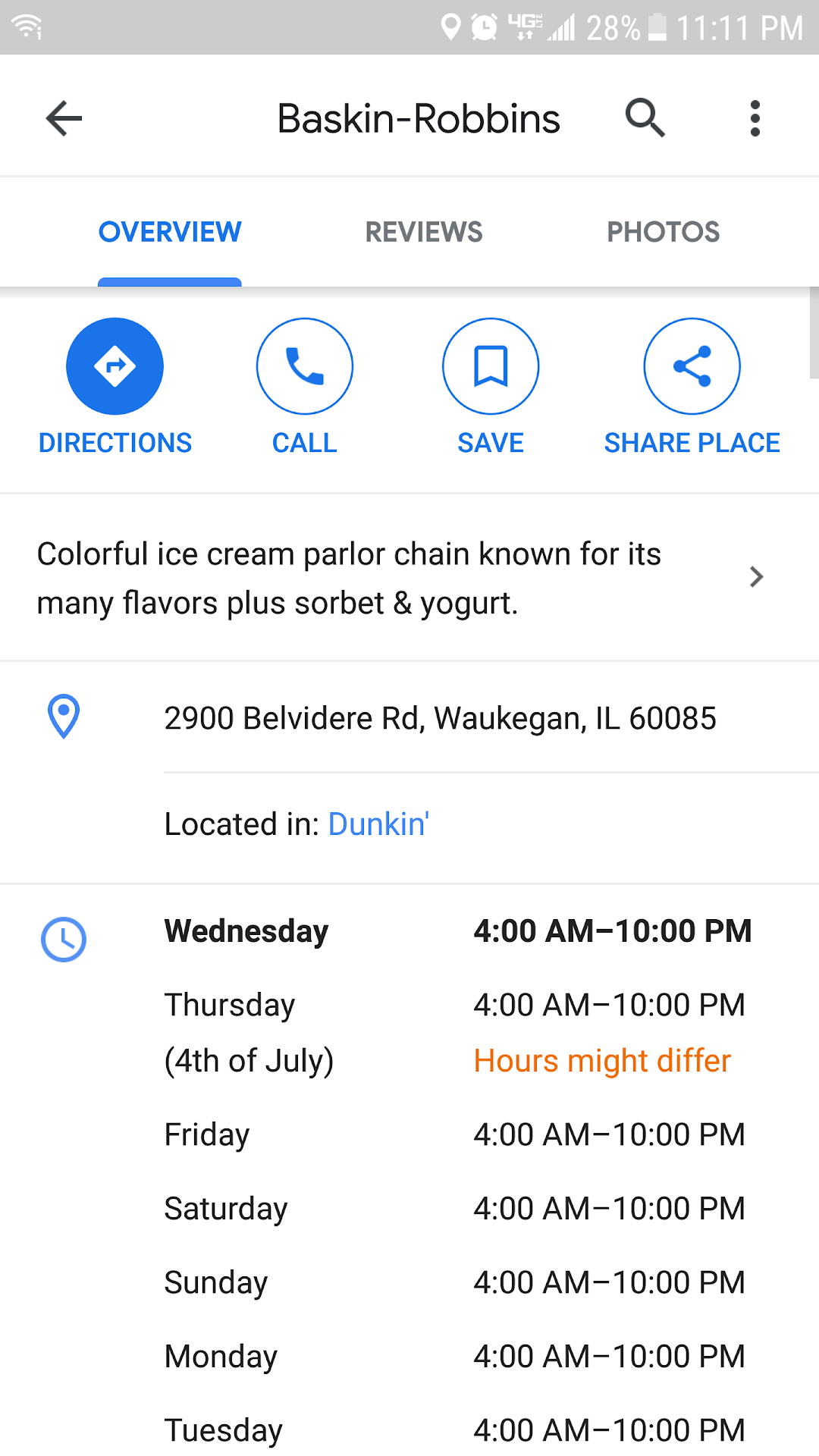Screen dimensions: 819x1456
Task: Open the search magnifier icon
Action: coord(645,118)
